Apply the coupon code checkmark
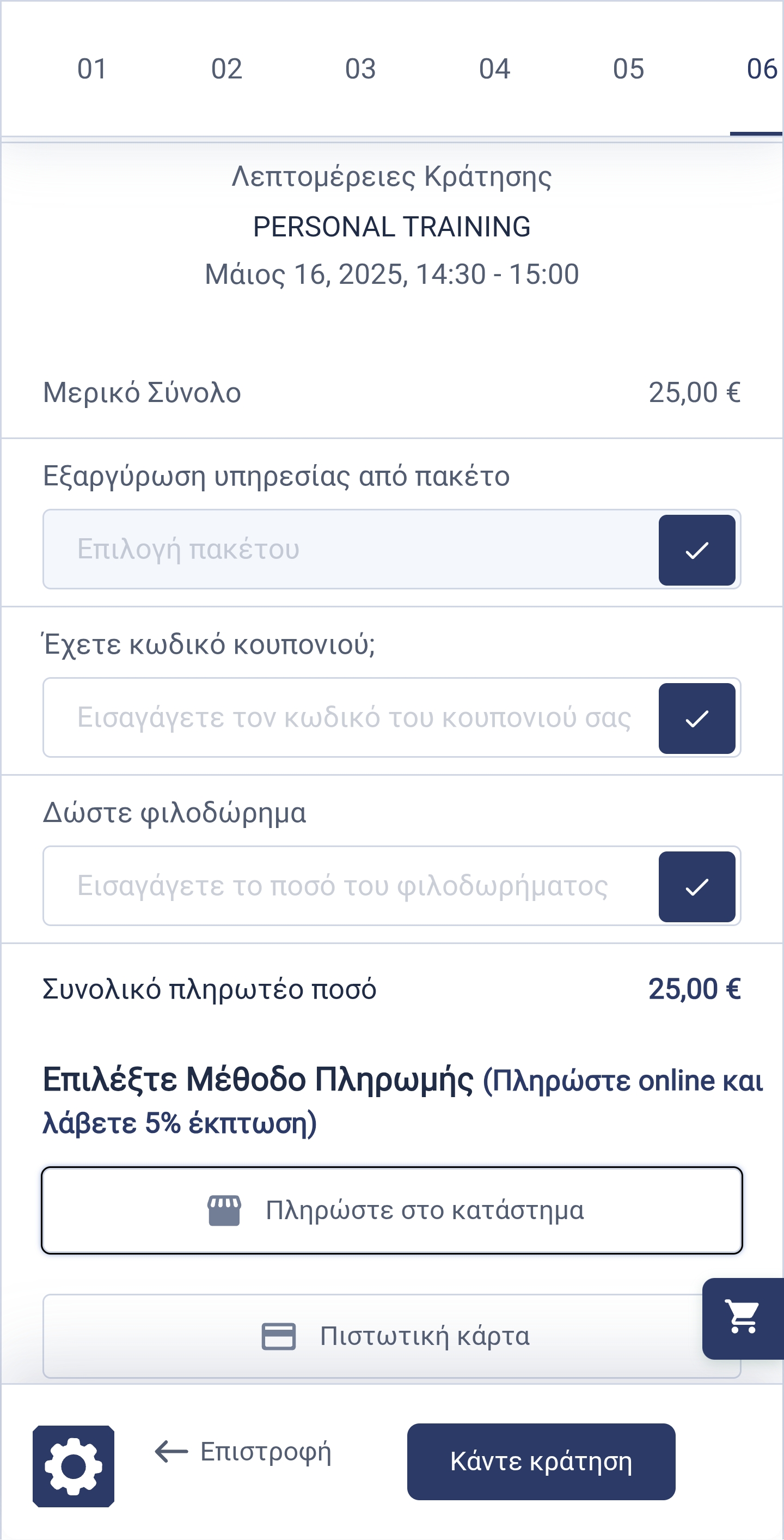 [x=697, y=718]
